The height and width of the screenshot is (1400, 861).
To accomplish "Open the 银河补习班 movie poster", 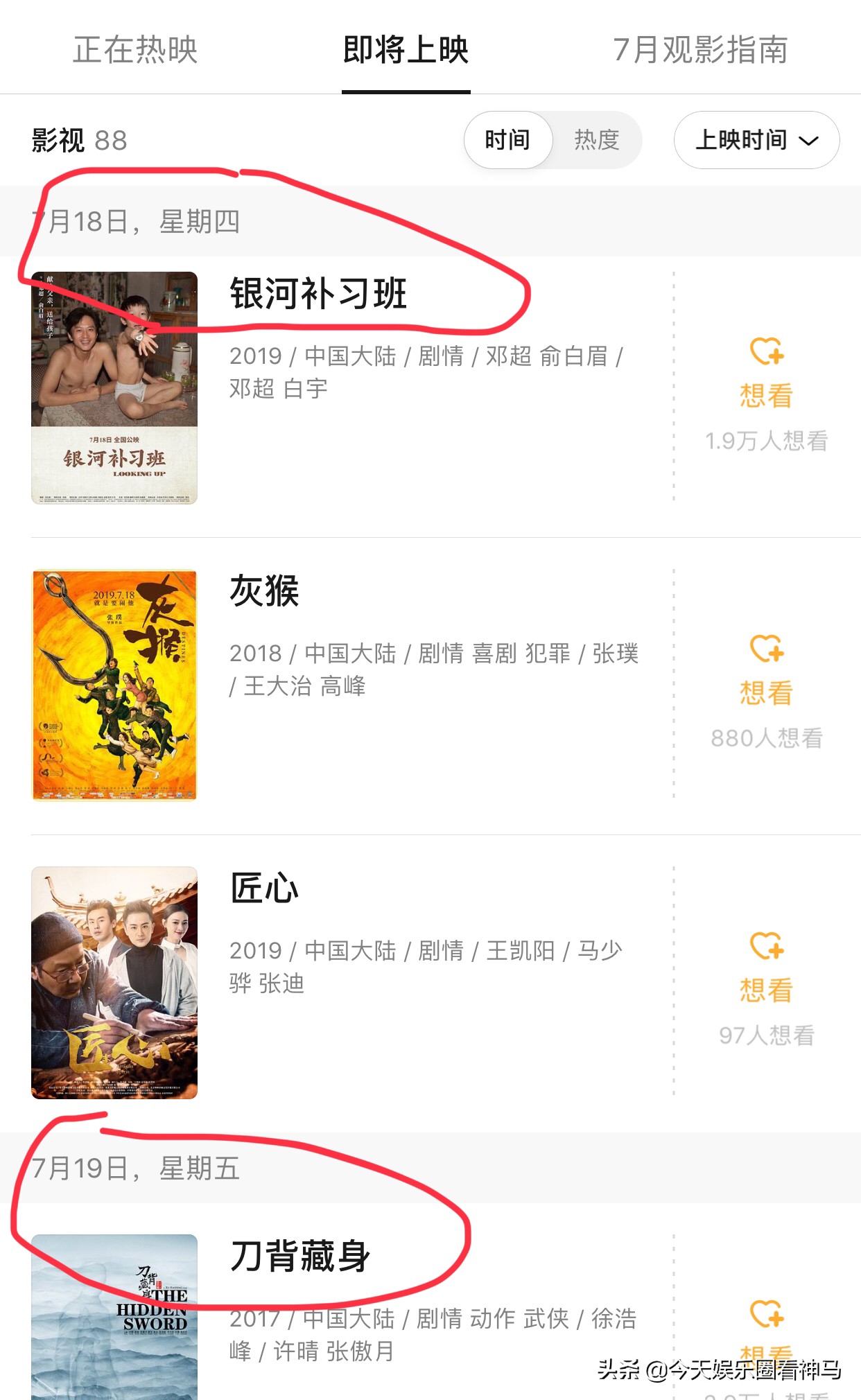I will click(114, 387).
